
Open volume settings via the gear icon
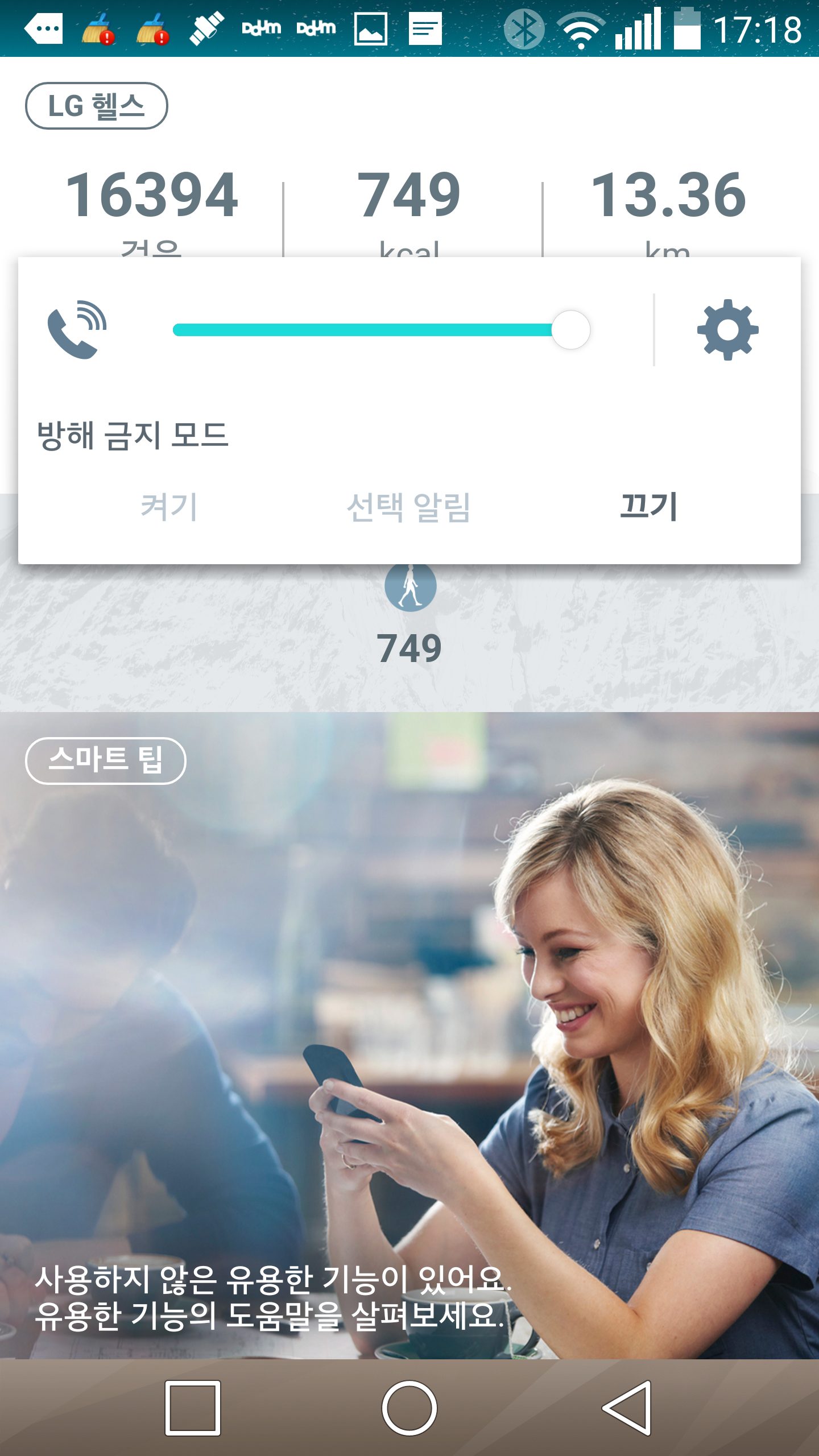[x=727, y=330]
